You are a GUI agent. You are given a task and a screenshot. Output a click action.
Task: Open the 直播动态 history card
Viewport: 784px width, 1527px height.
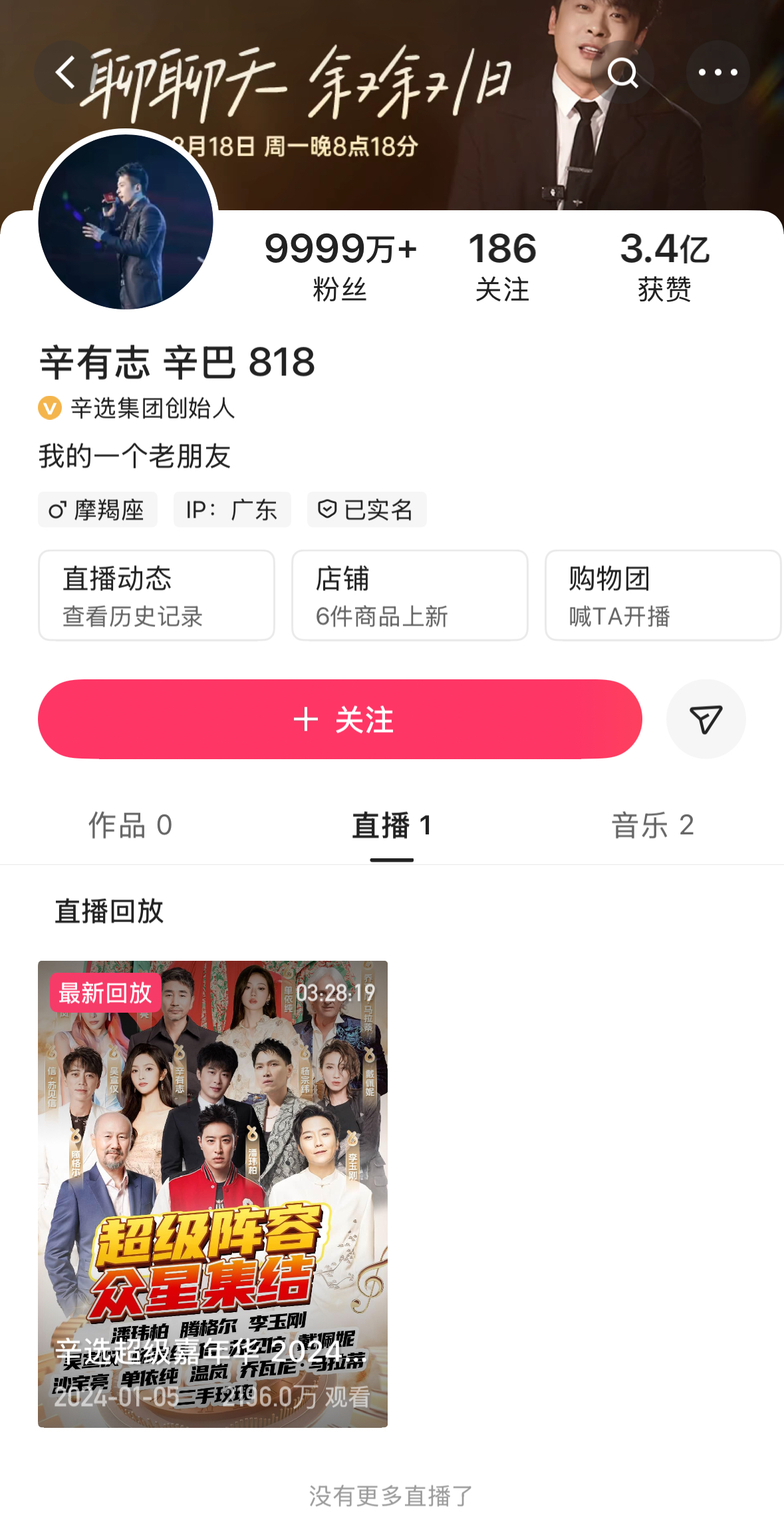point(156,595)
